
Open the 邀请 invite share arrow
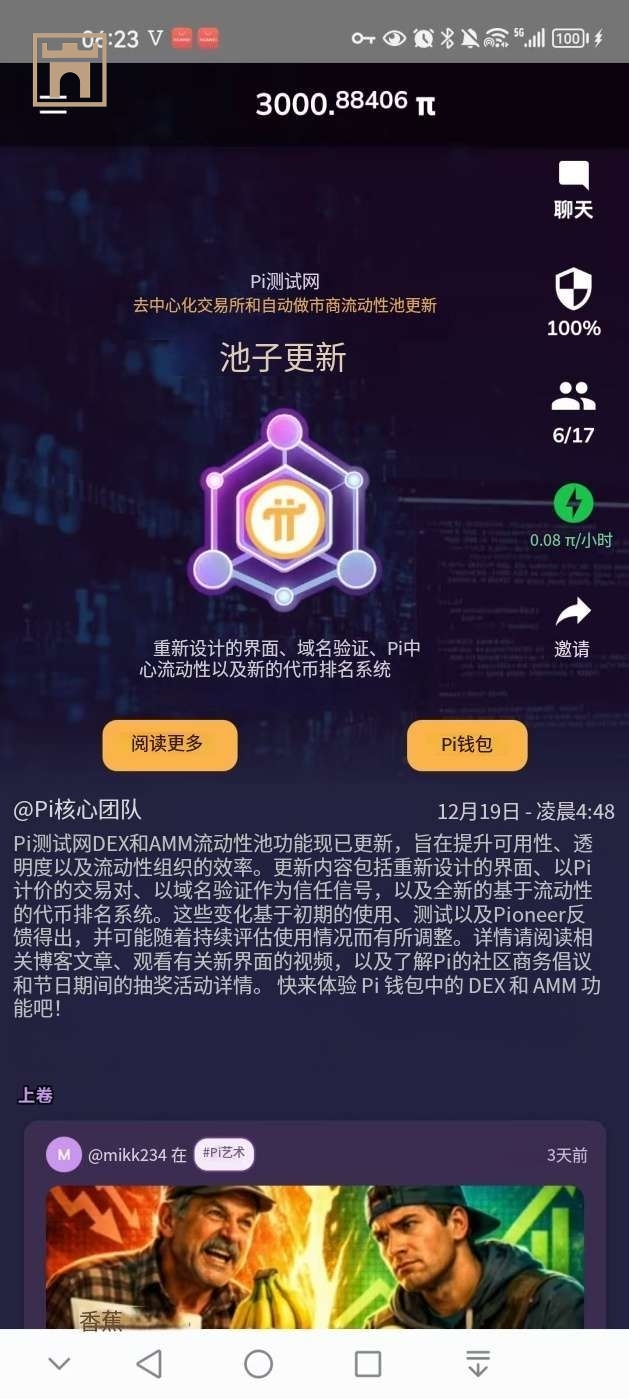pyautogui.click(x=573, y=613)
